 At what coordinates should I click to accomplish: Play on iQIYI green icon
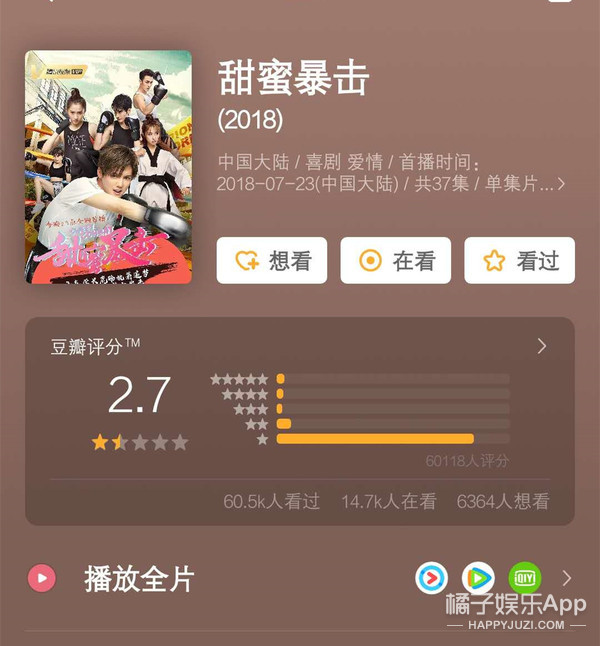coord(524,578)
